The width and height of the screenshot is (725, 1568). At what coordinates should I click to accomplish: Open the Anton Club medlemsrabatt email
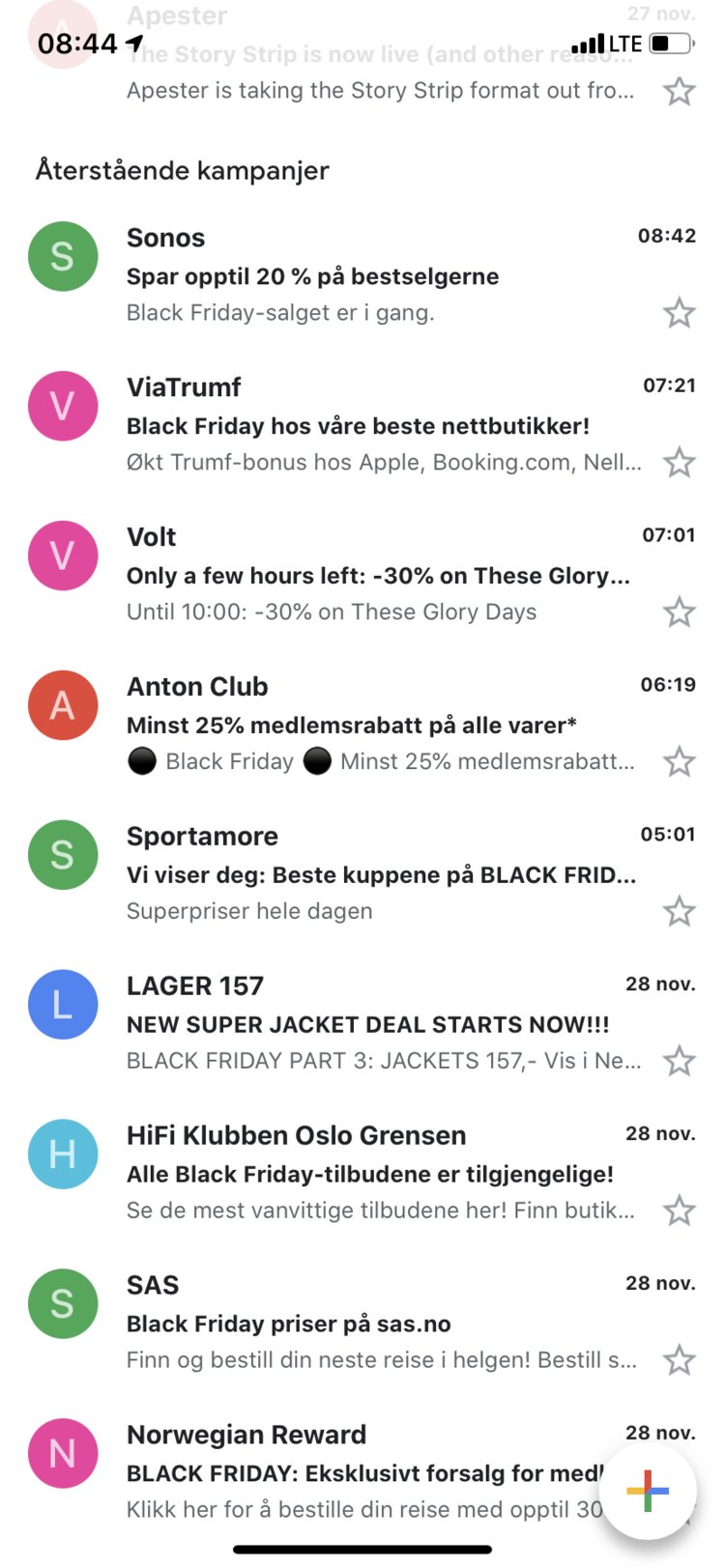click(362, 725)
